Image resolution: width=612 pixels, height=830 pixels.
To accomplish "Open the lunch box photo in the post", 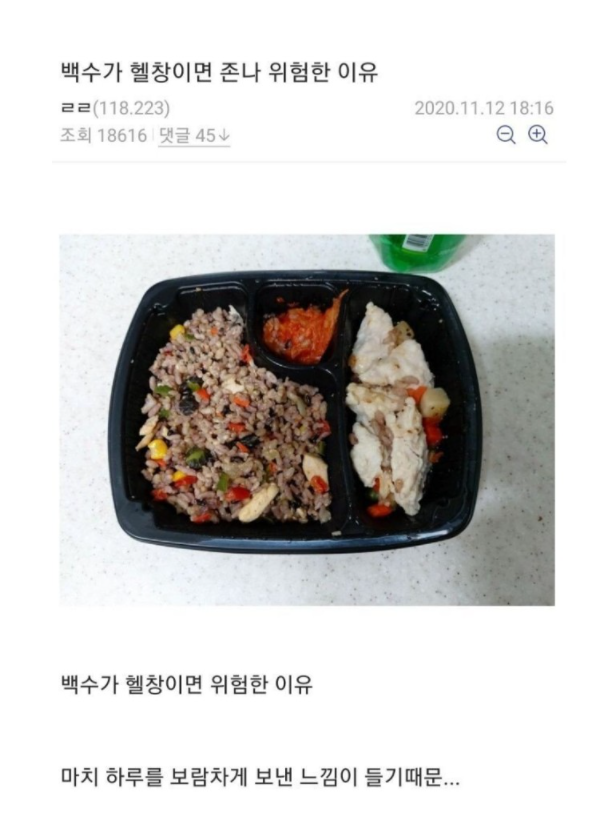I will point(306,419).
